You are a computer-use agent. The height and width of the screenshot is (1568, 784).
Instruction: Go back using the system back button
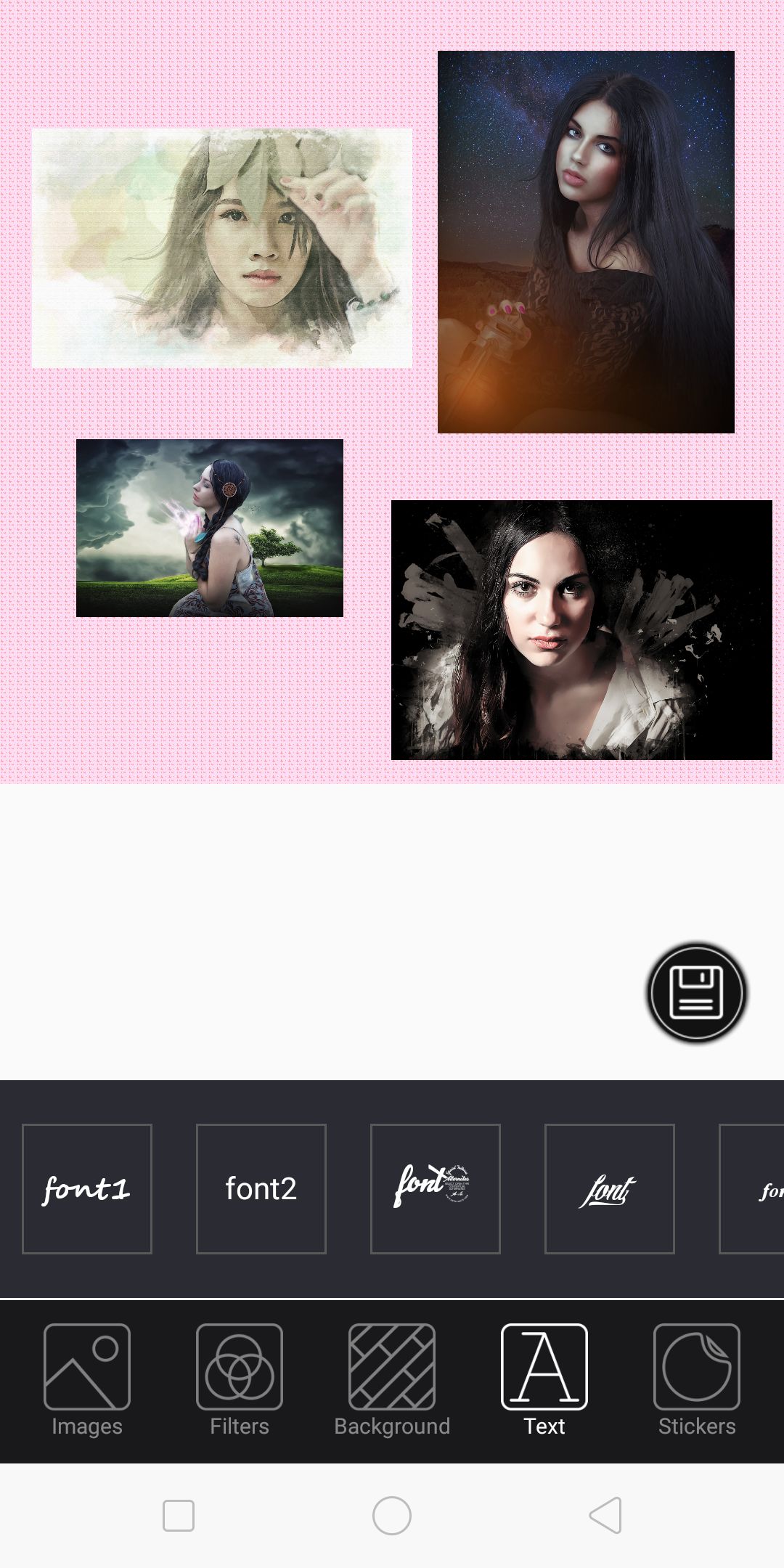[x=605, y=1516]
